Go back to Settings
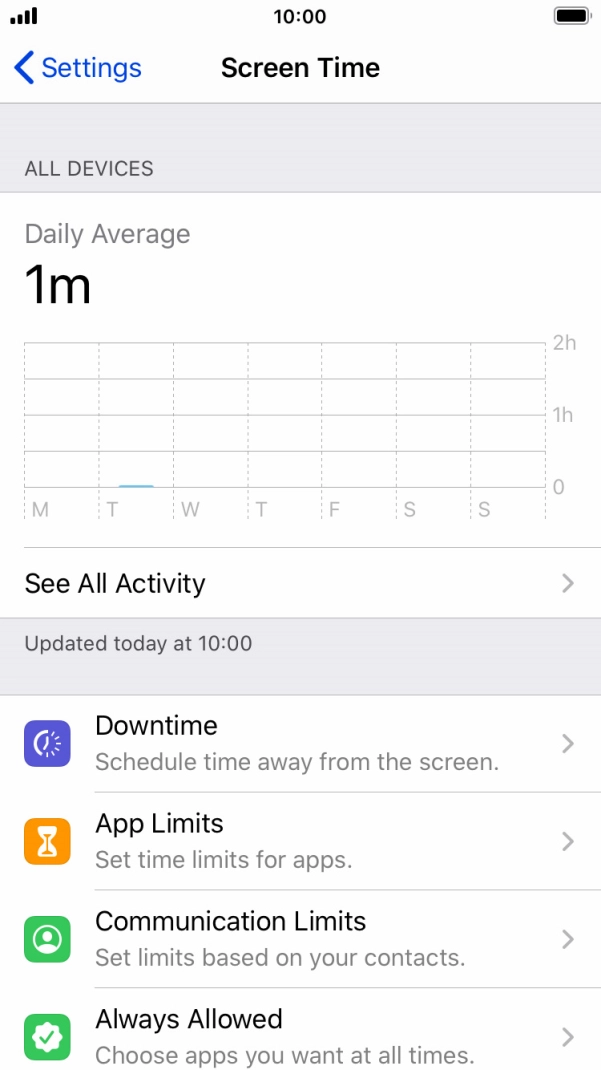 [78, 68]
